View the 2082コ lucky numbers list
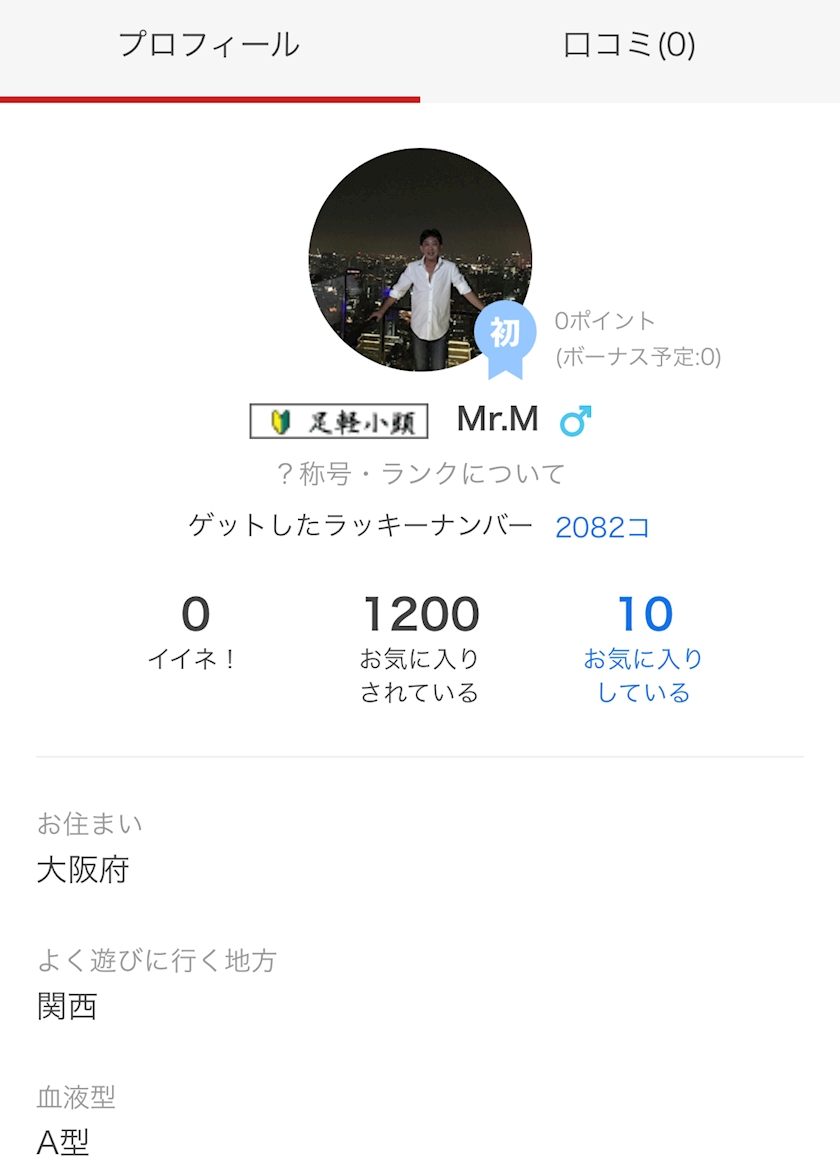The width and height of the screenshot is (840, 1173). [x=602, y=528]
